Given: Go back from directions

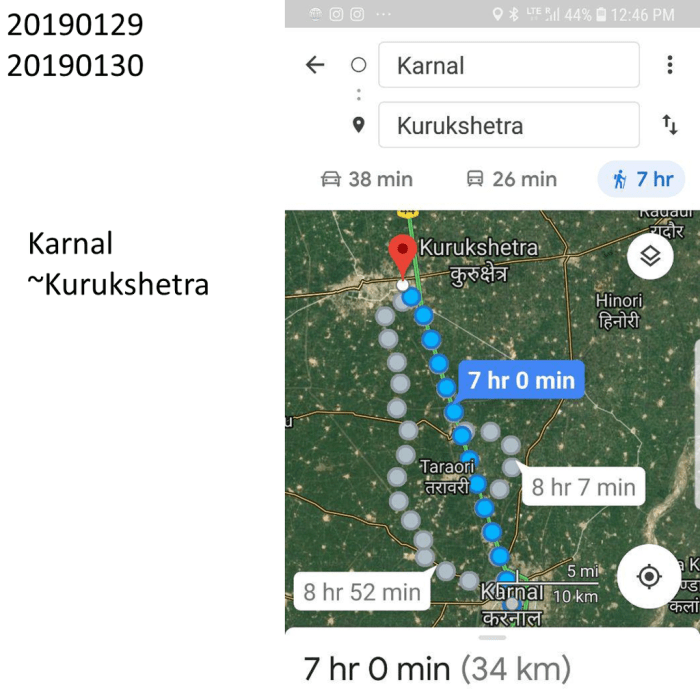Looking at the screenshot, I should coord(315,65).
